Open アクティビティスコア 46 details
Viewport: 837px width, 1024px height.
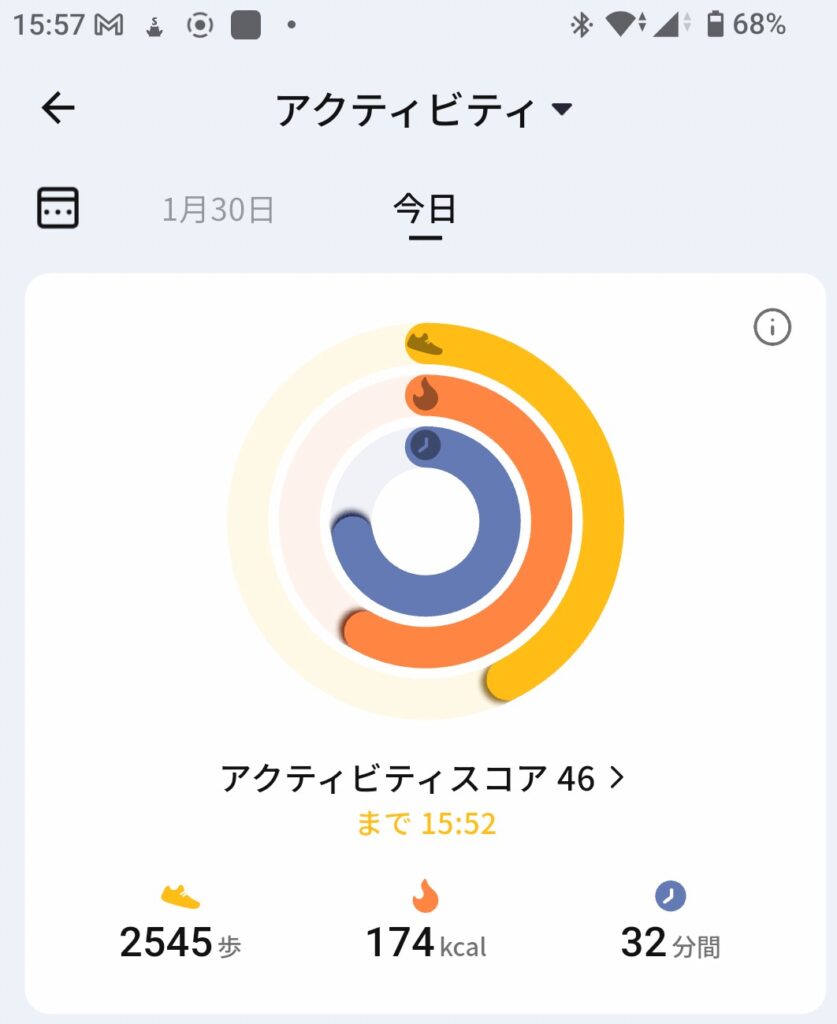click(x=422, y=778)
